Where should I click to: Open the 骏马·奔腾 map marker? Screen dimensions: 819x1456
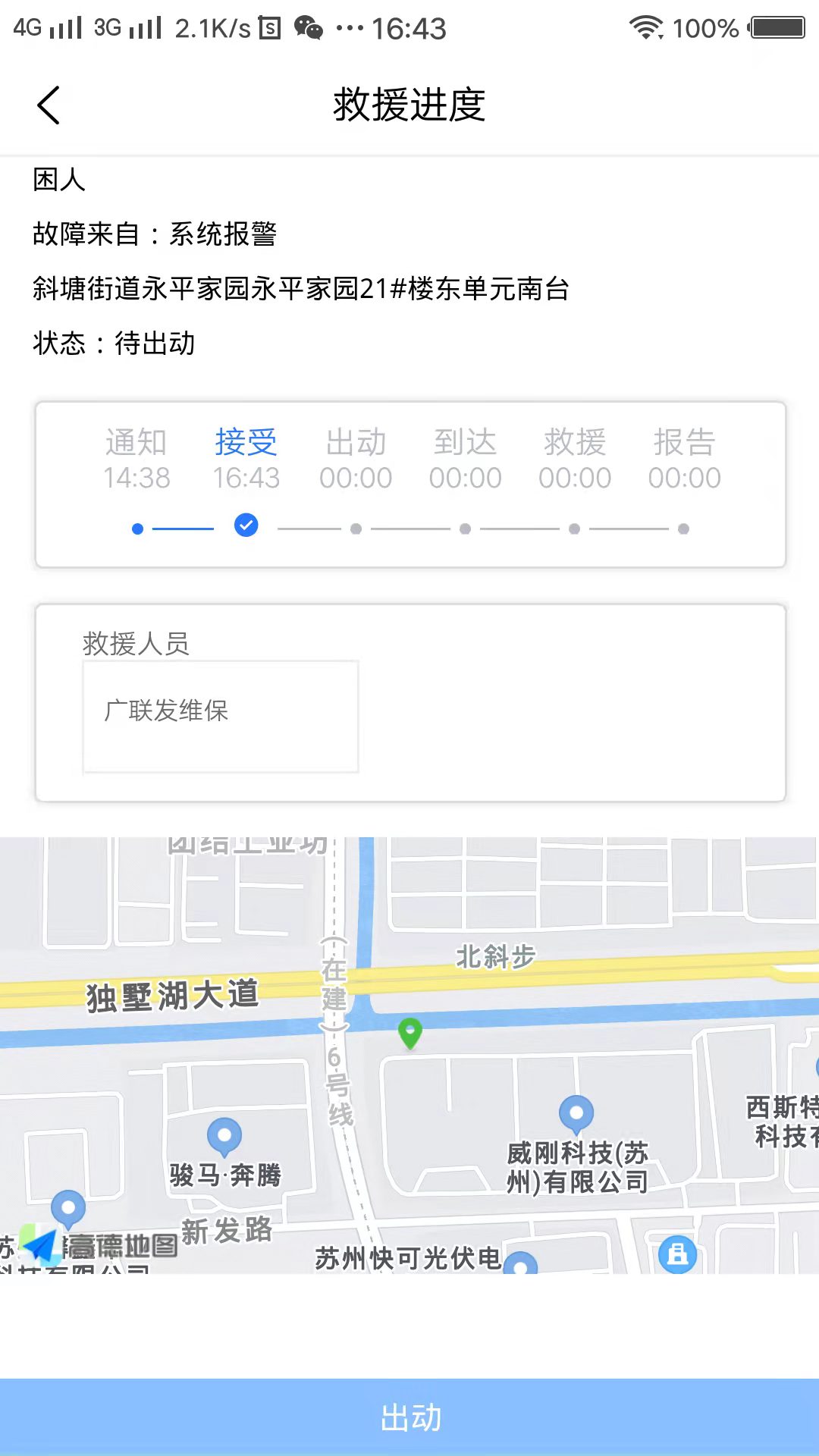[224, 1136]
